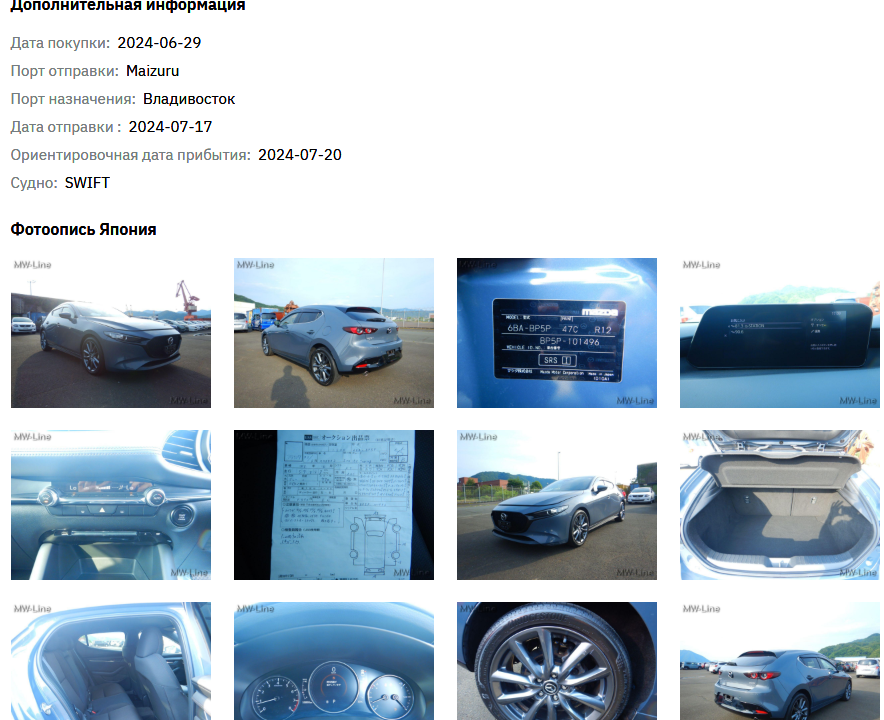Open the alloy wheel close-up photo
The image size is (884, 720).
point(556,661)
